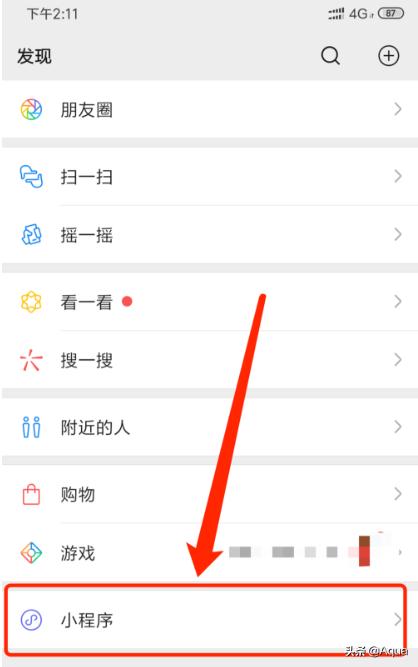Open 搜一搜 search
Viewport: 418px width, 667px height.
point(210,360)
